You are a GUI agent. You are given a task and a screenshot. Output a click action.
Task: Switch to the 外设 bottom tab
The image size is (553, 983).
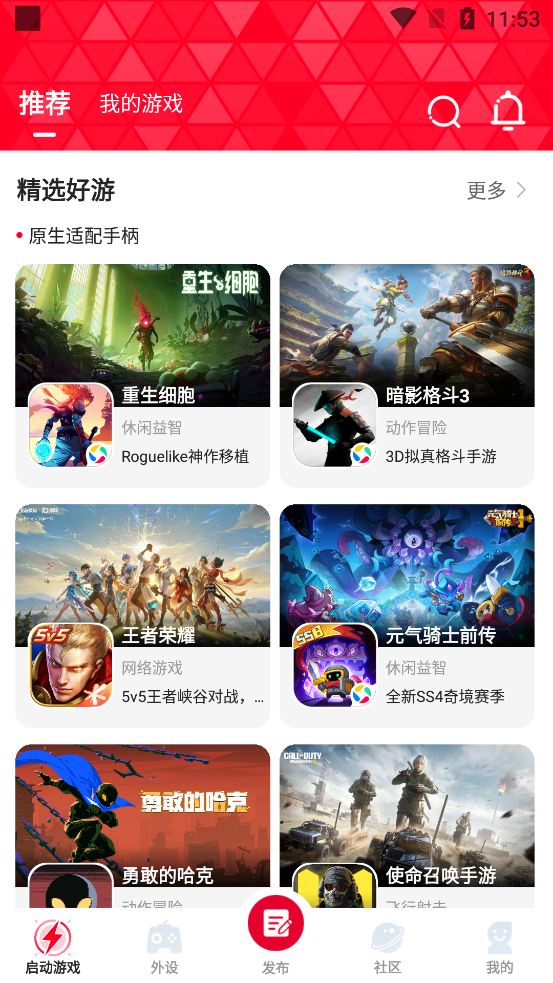pos(164,947)
